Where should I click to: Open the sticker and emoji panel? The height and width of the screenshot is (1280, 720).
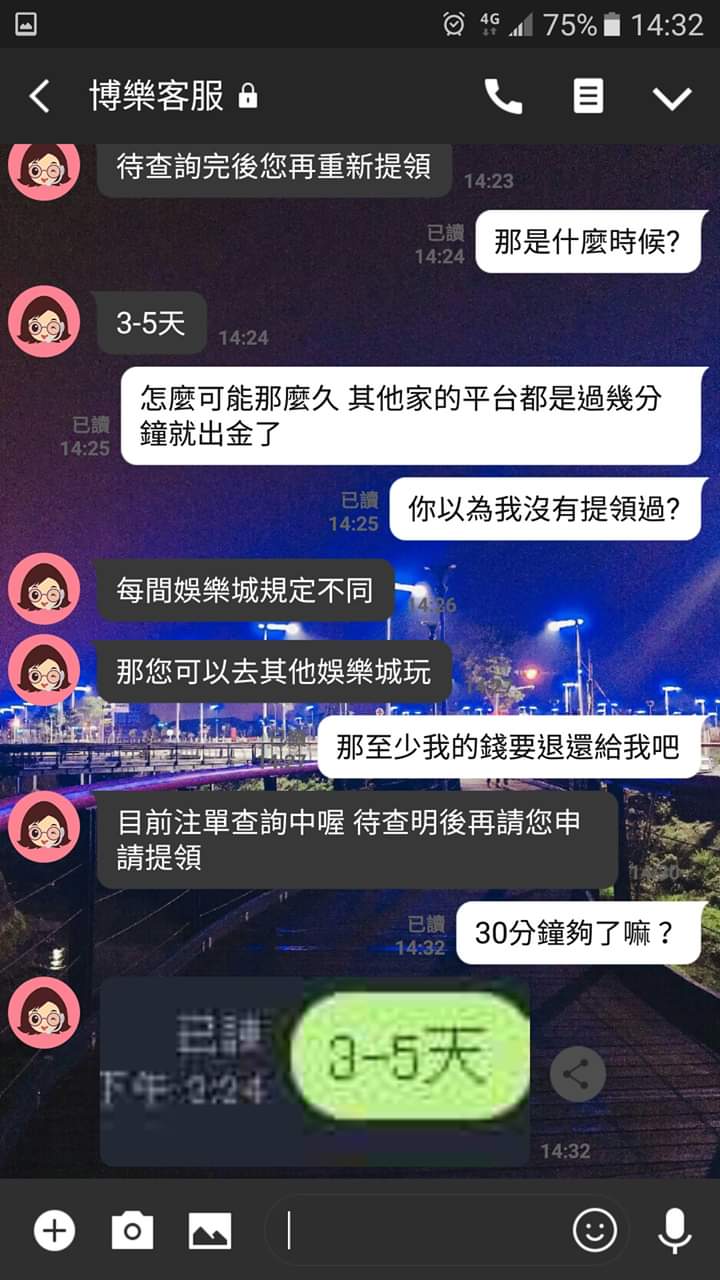(x=594, y=1230)
